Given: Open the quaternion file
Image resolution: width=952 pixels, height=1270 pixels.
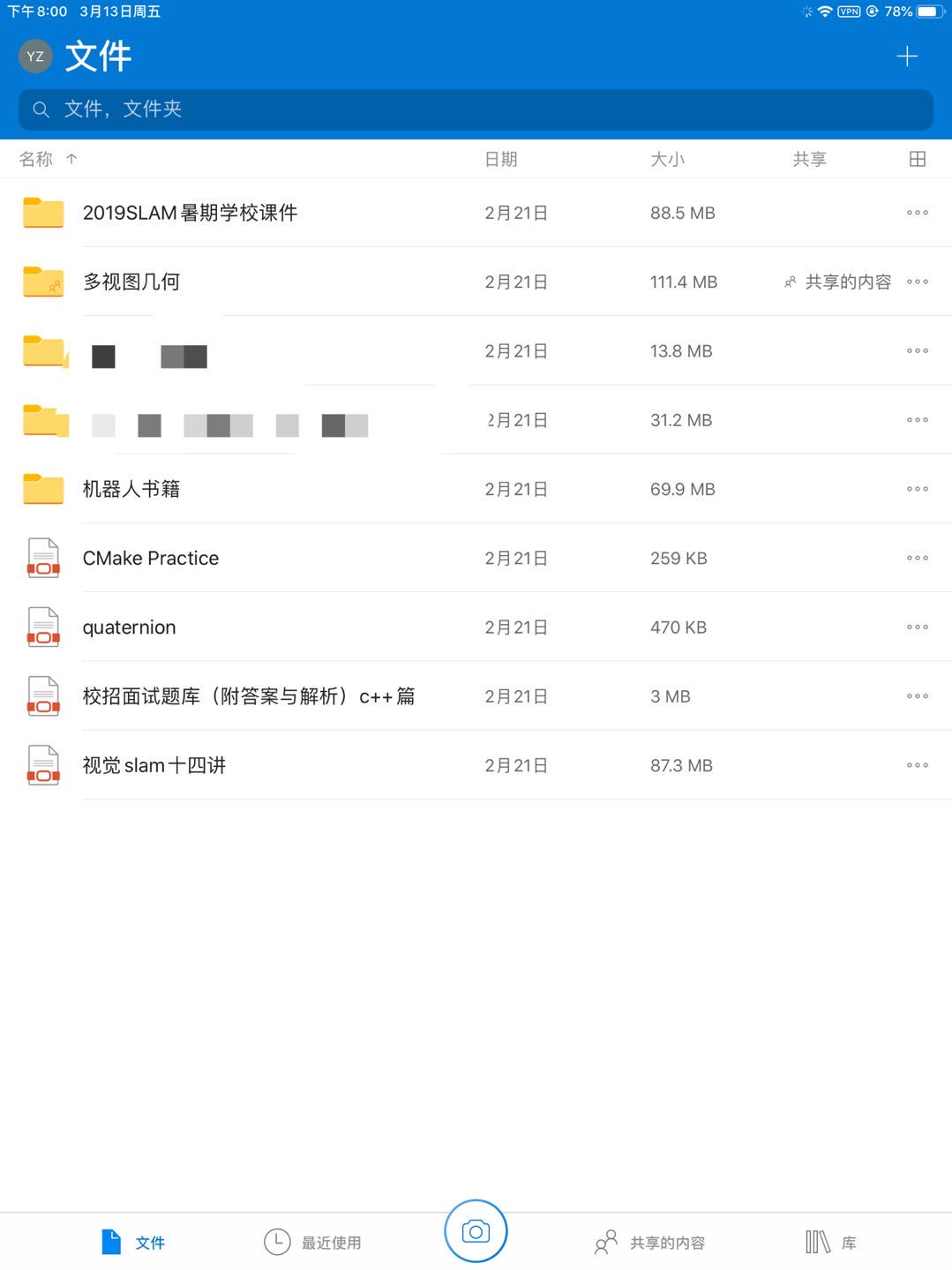Looking at the screenshot, I should click(130, 627).
